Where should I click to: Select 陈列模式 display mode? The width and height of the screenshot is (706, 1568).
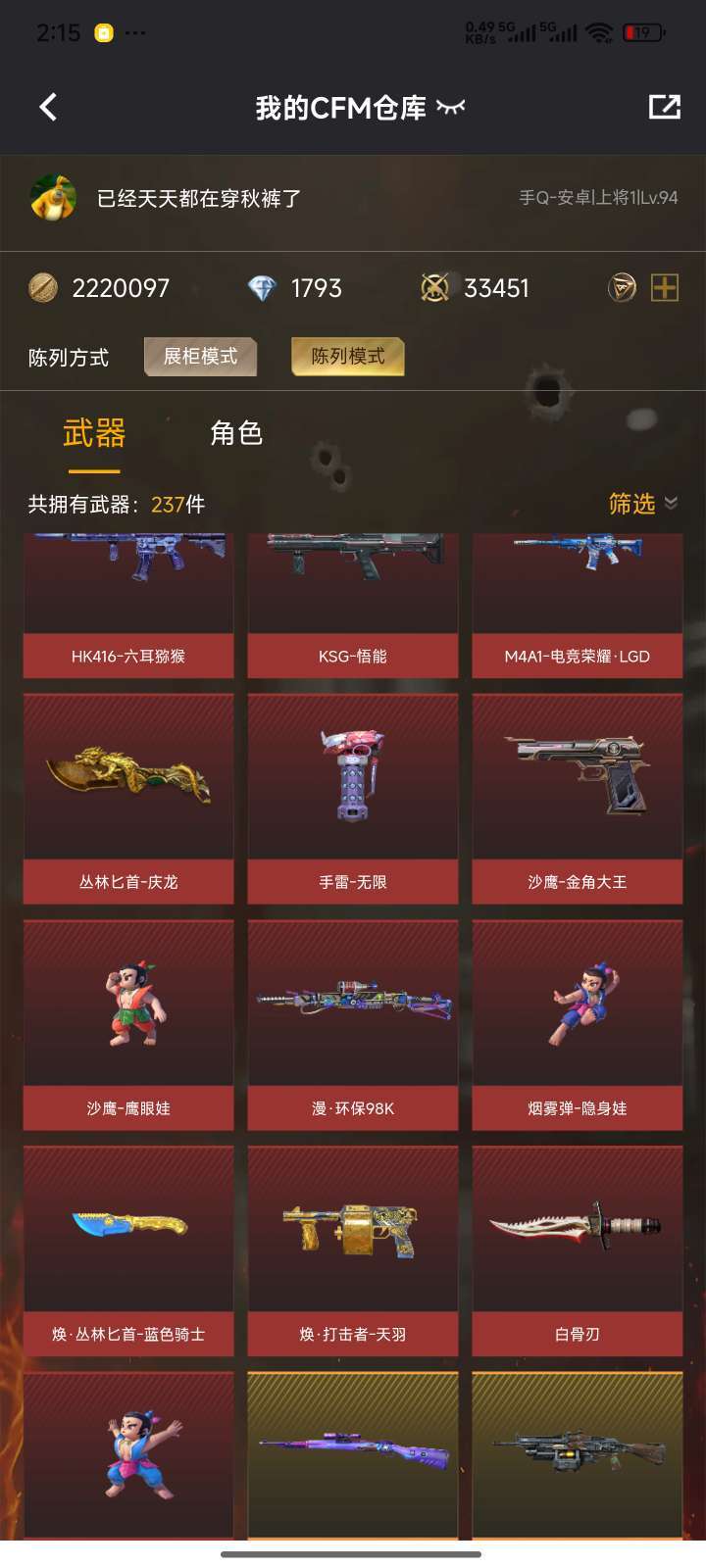pos(347,357)
